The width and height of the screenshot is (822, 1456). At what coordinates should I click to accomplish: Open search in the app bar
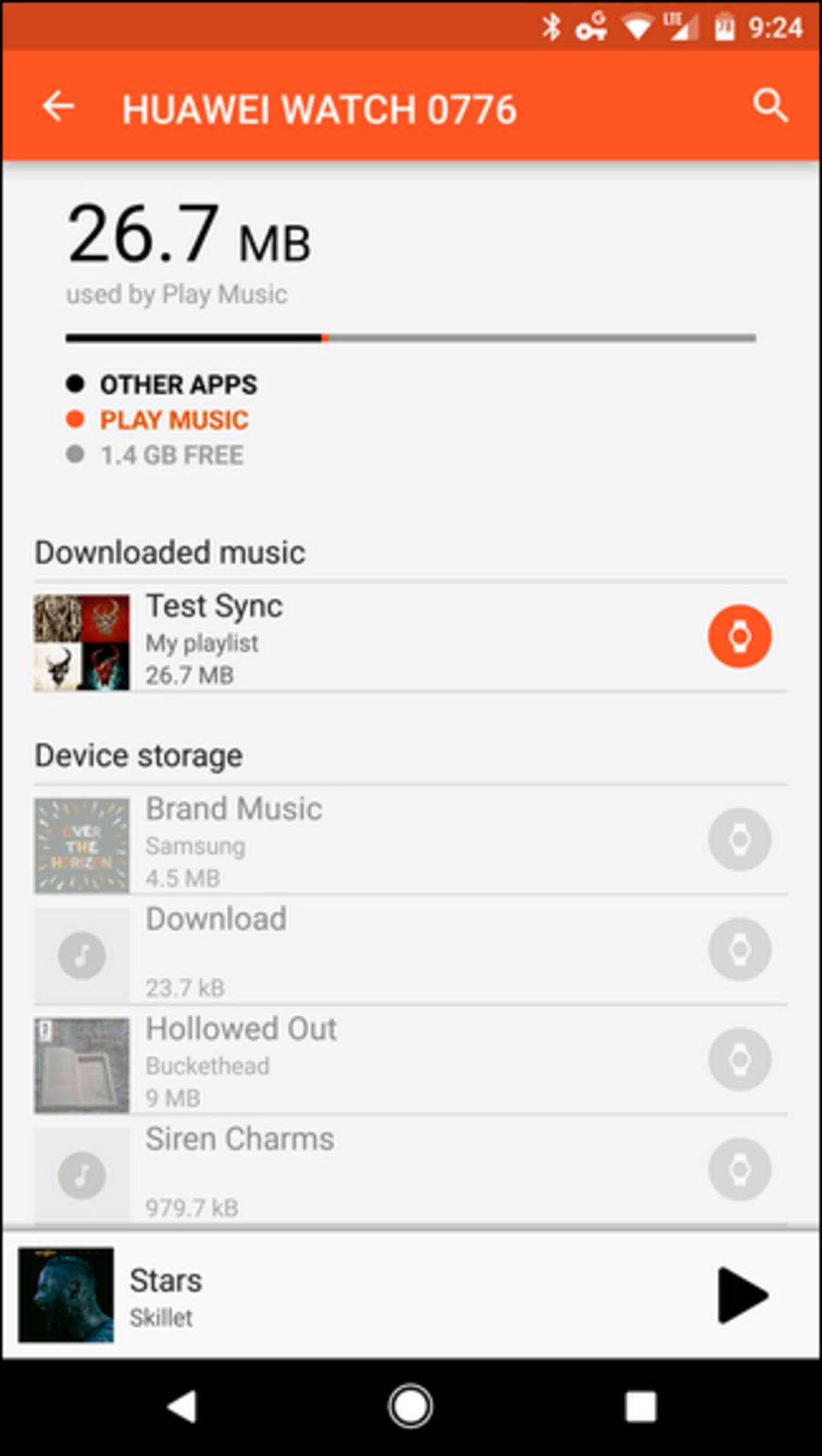pos(770,105)
